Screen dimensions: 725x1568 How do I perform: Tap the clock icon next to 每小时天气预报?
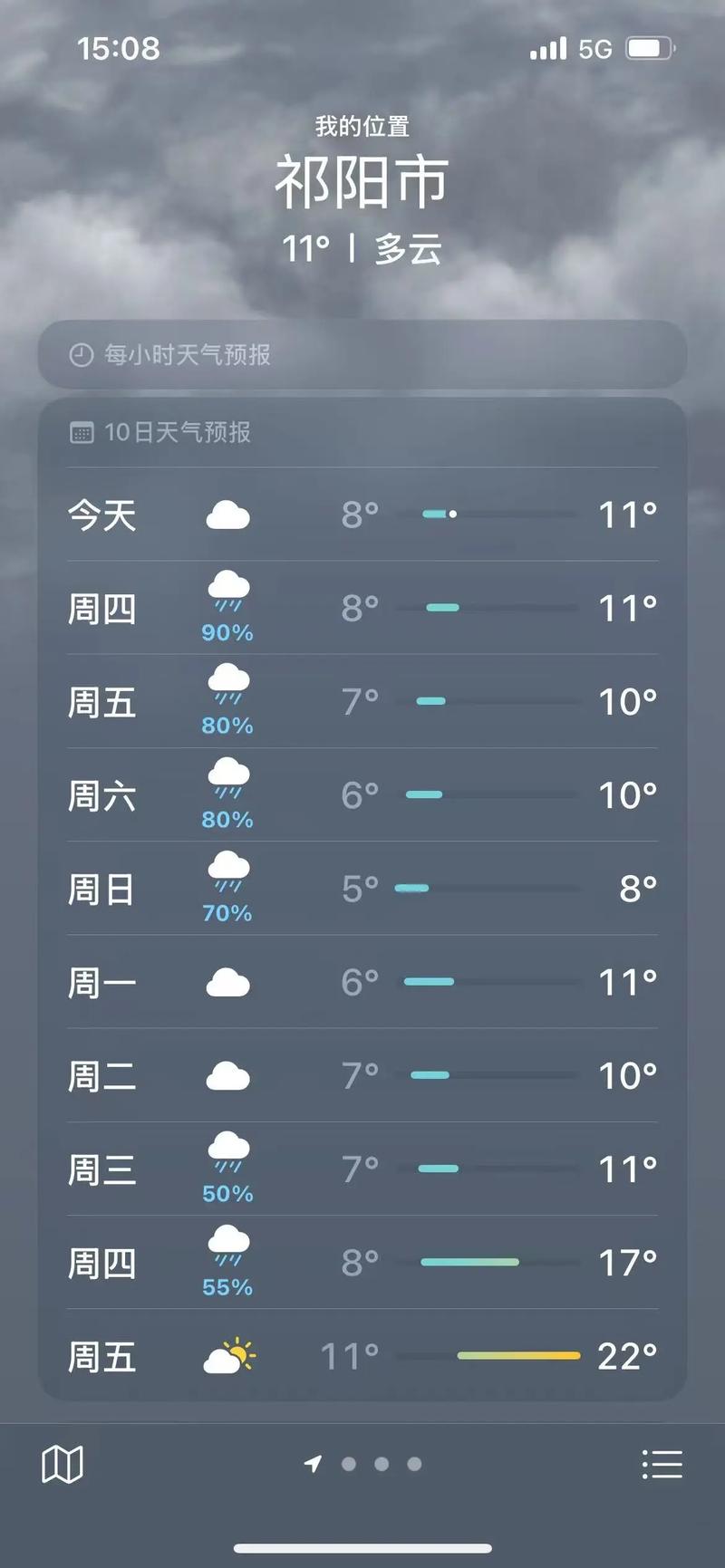point(82,355)
